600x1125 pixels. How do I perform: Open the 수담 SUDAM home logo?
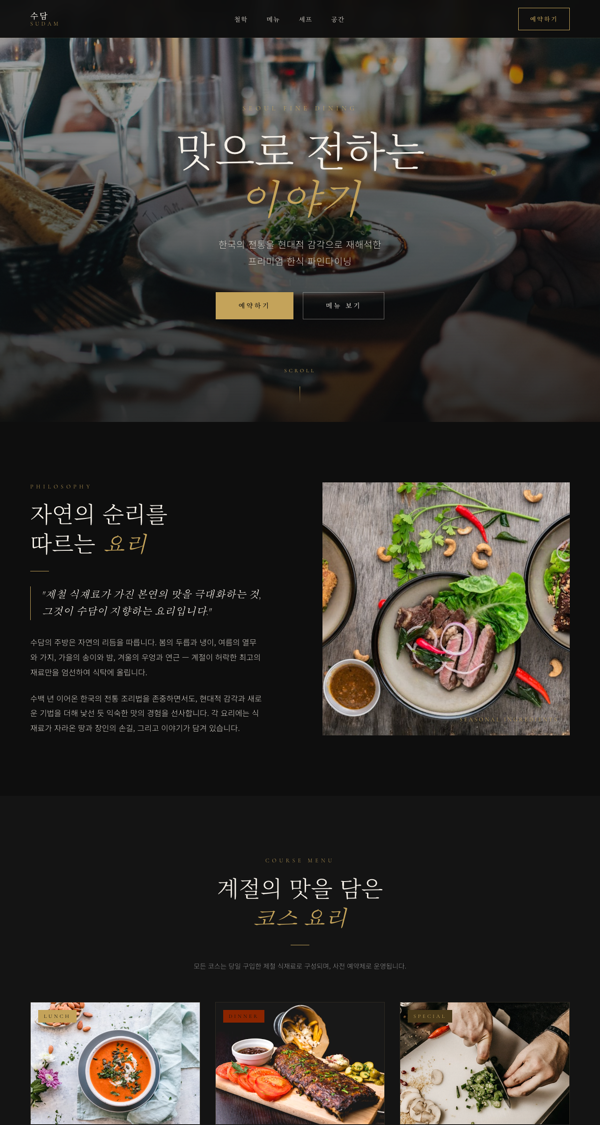coord(44,18)
